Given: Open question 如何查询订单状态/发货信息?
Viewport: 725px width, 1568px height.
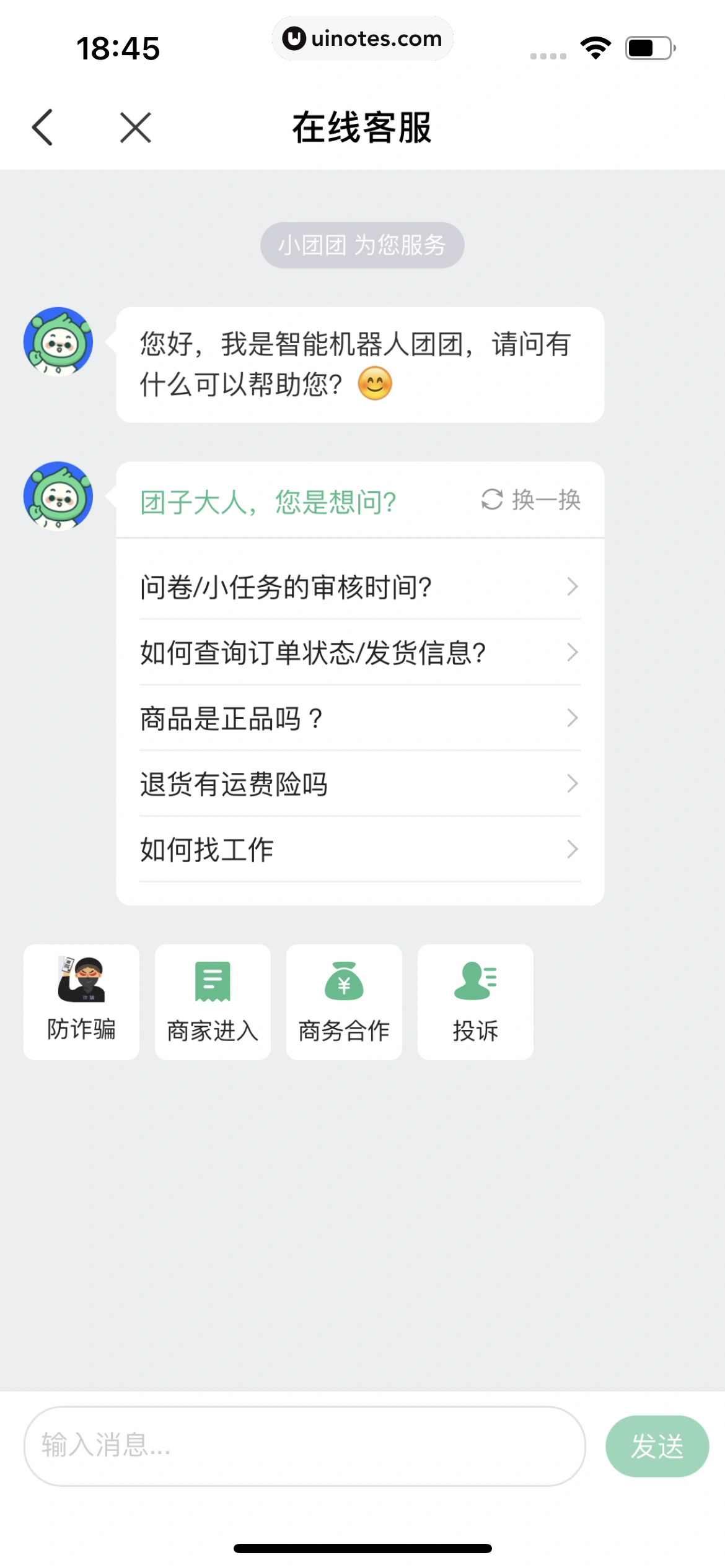Looking at the screenshot, I should (359, 652).
